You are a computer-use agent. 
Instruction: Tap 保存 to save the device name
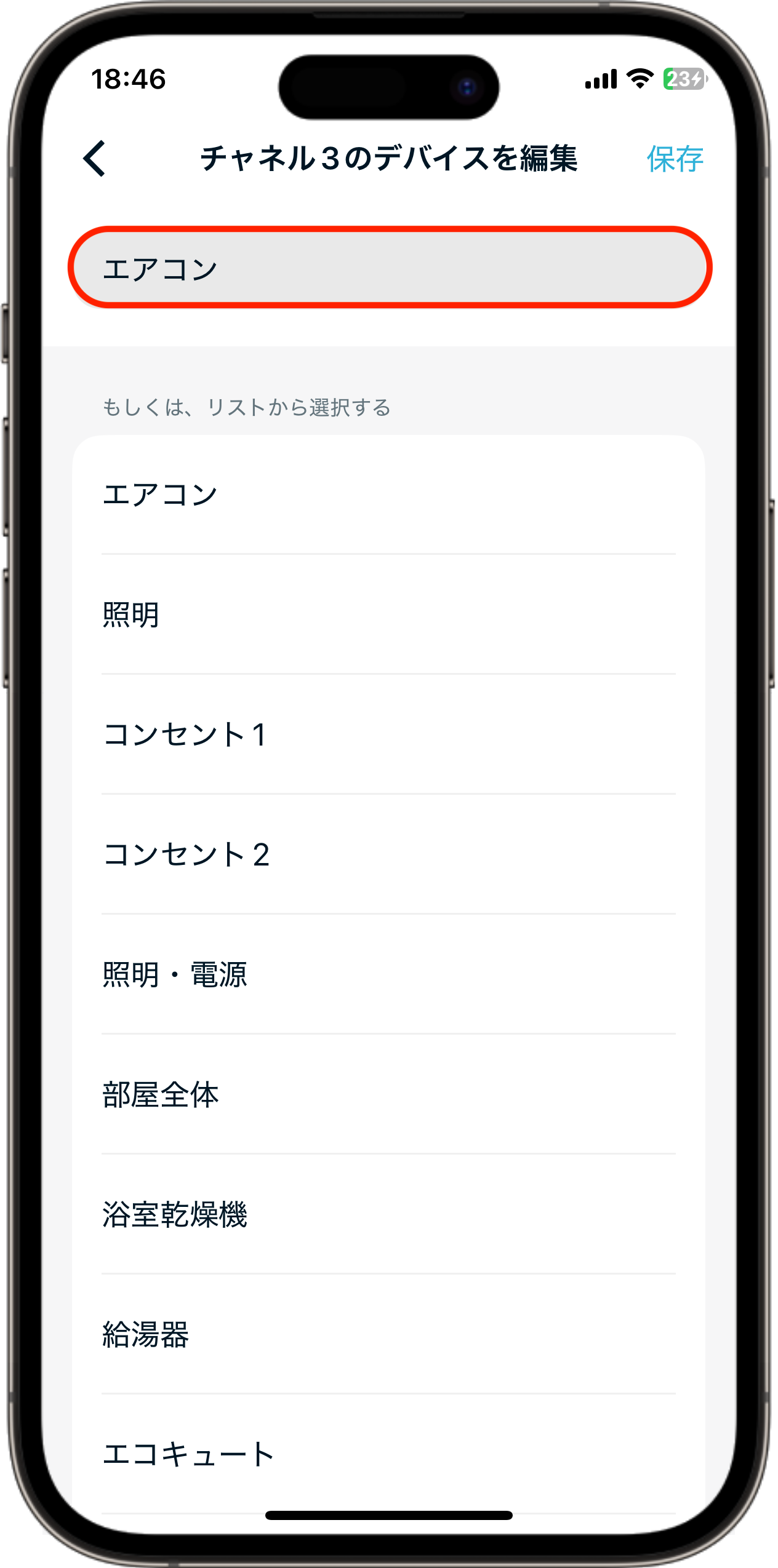[x=675, y=159]
